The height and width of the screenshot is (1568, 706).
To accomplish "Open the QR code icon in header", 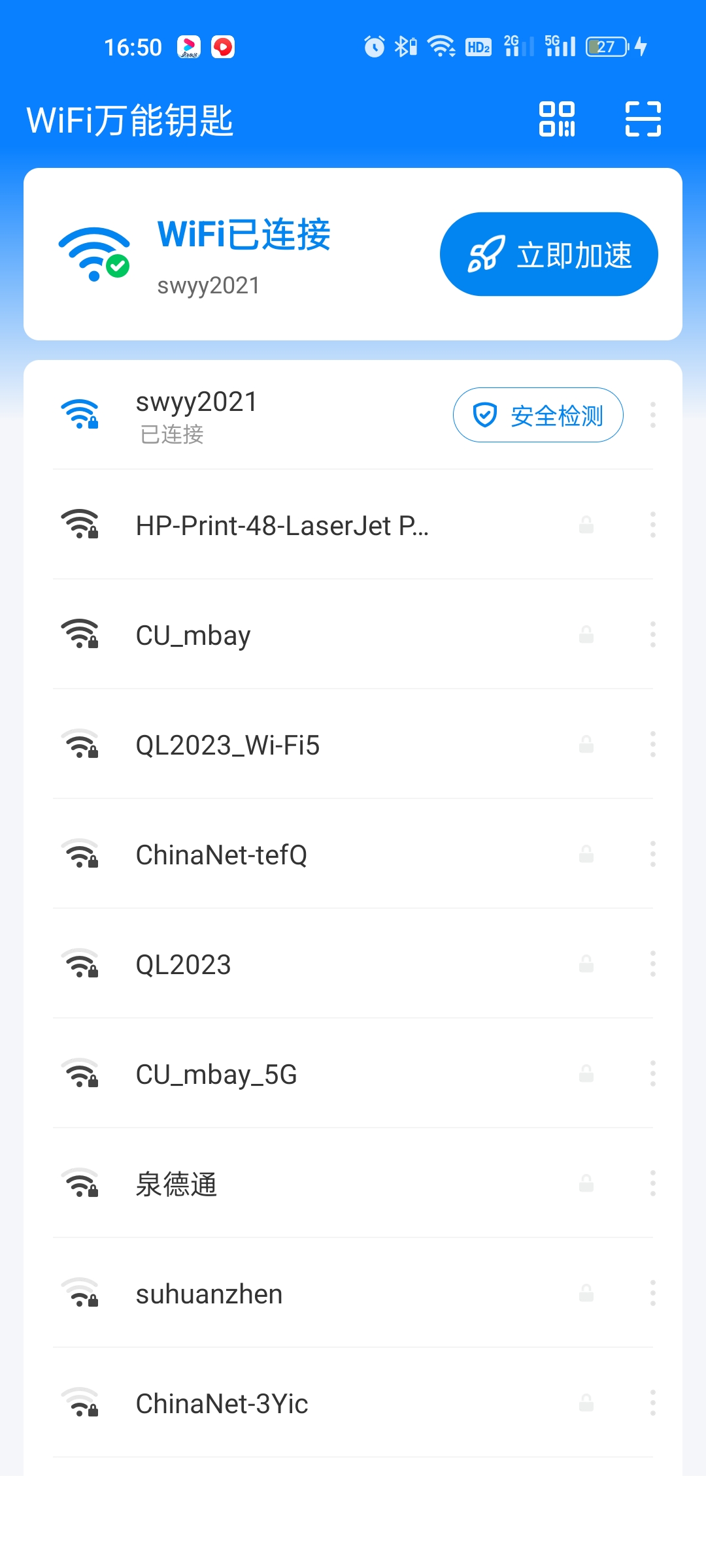I will [x=556, y=119].
